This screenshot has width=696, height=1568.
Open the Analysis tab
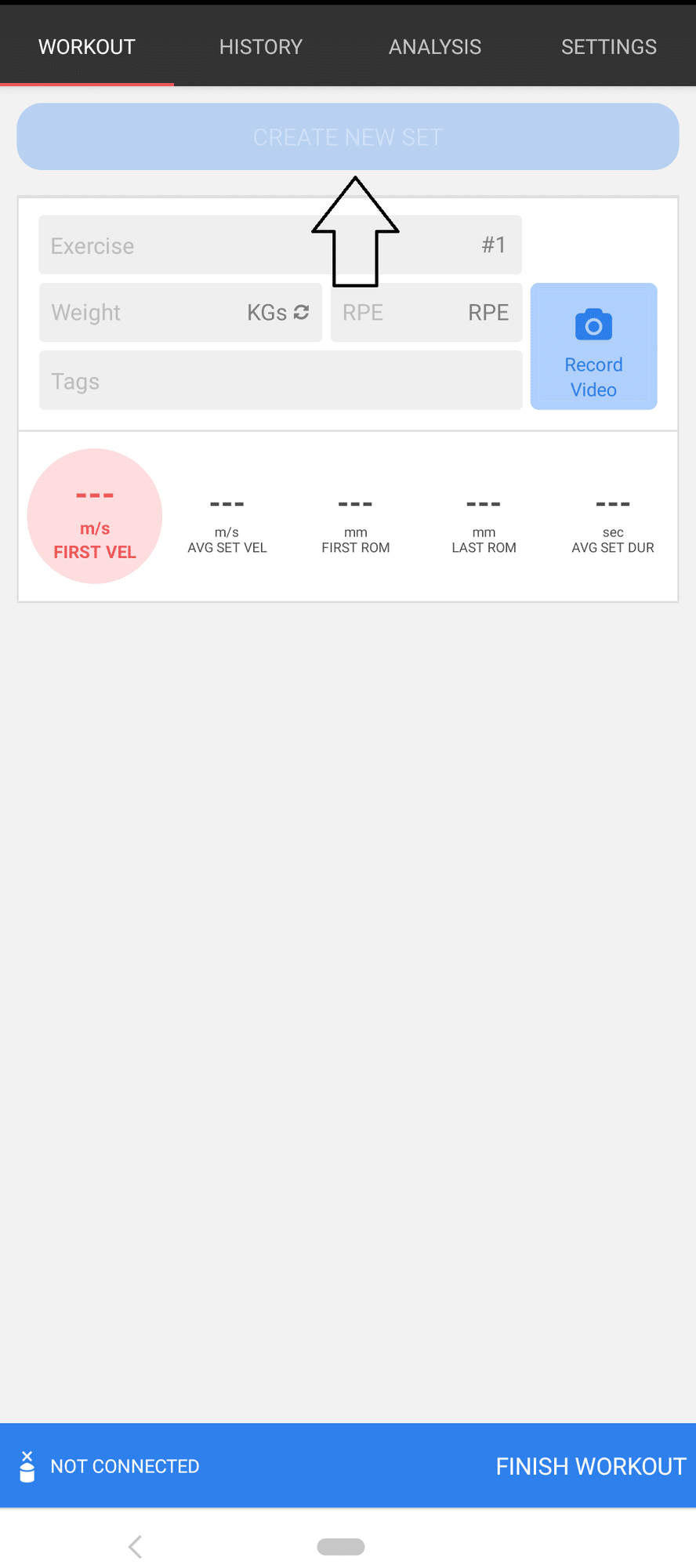click(x=435, y=47)
